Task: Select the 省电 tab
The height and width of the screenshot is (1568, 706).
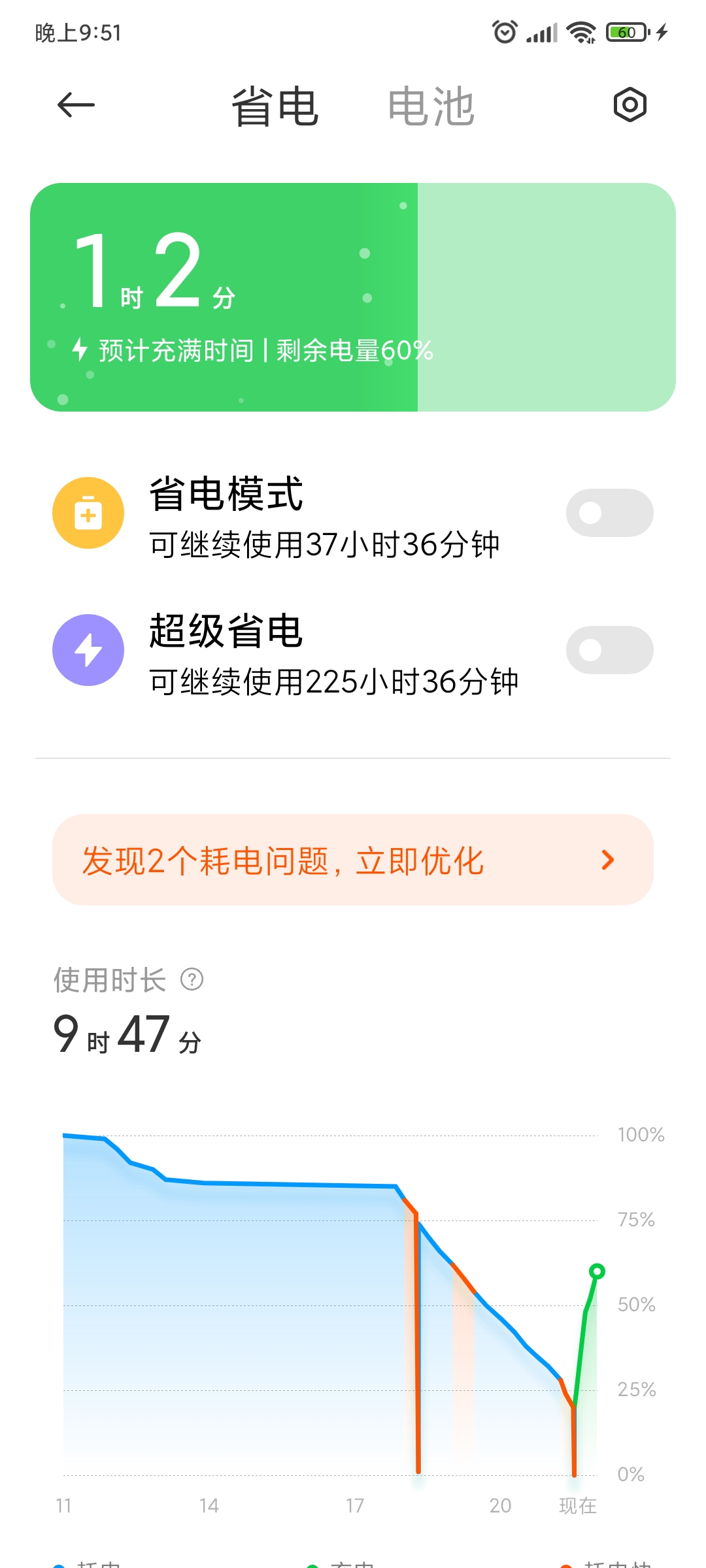Action: [275, 106]
